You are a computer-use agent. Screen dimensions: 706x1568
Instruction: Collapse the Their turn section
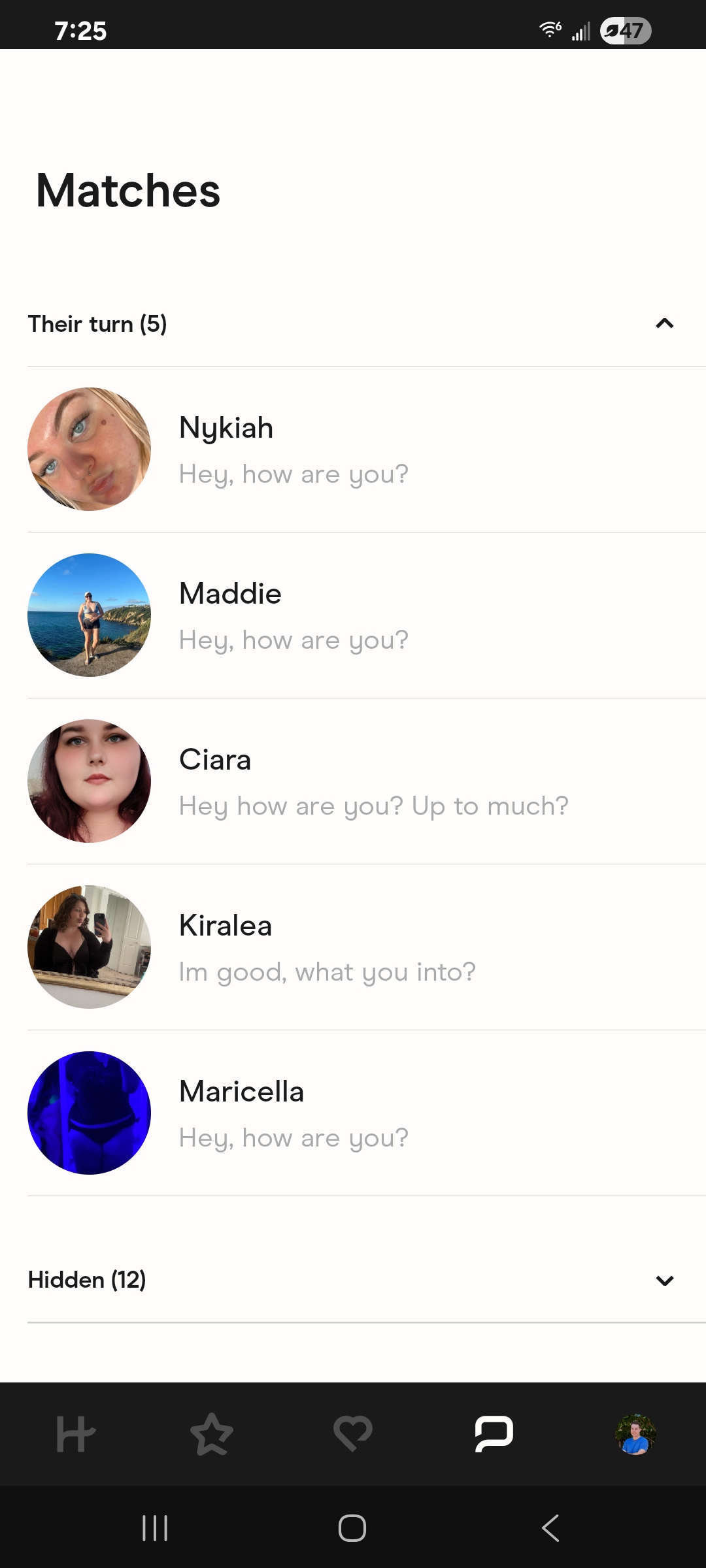[664, 323]
